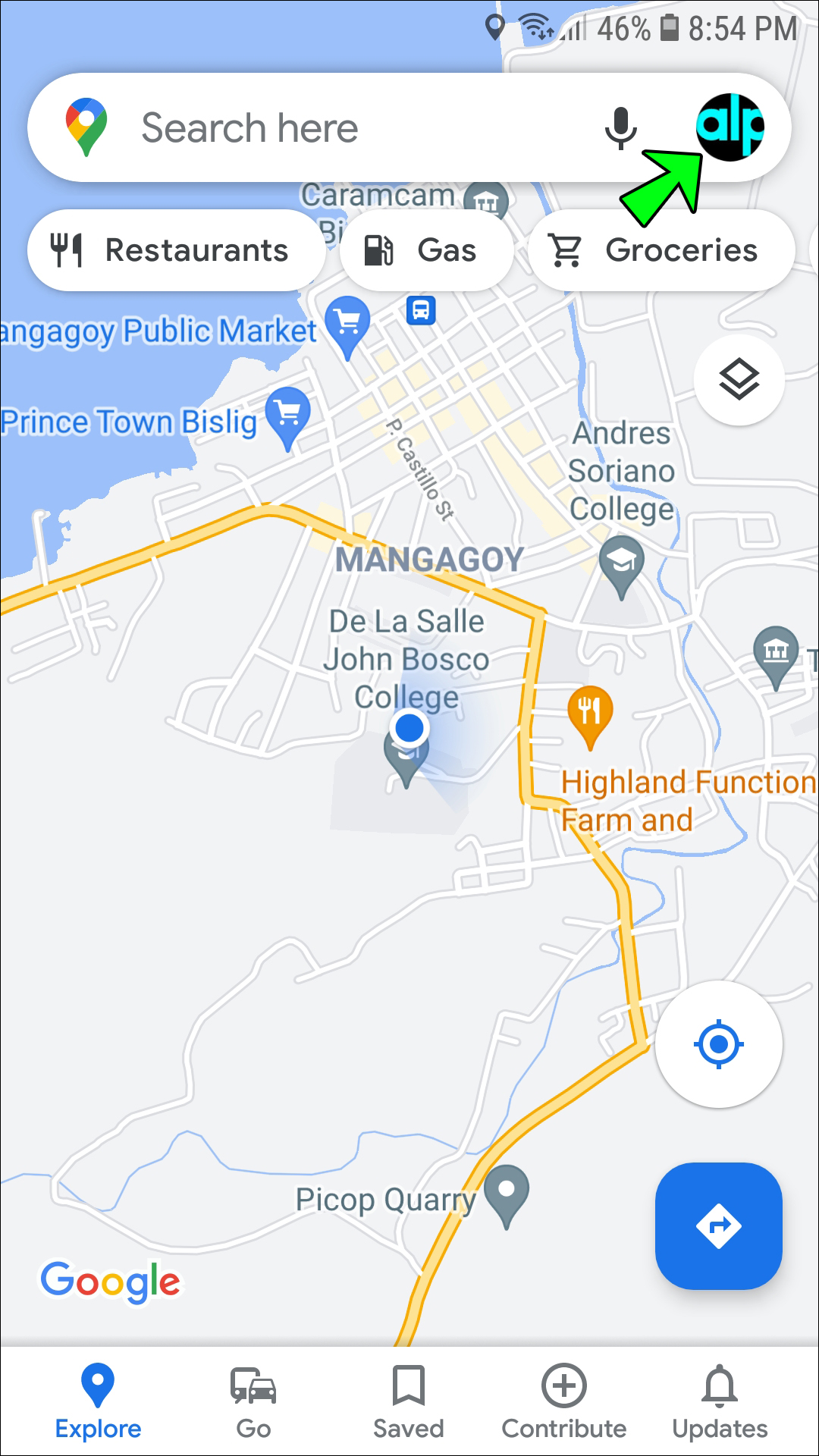Open the Prince Town Bislig map pin
The width and height of the screenshot is (819, 1456).
(x=288, y=413)
